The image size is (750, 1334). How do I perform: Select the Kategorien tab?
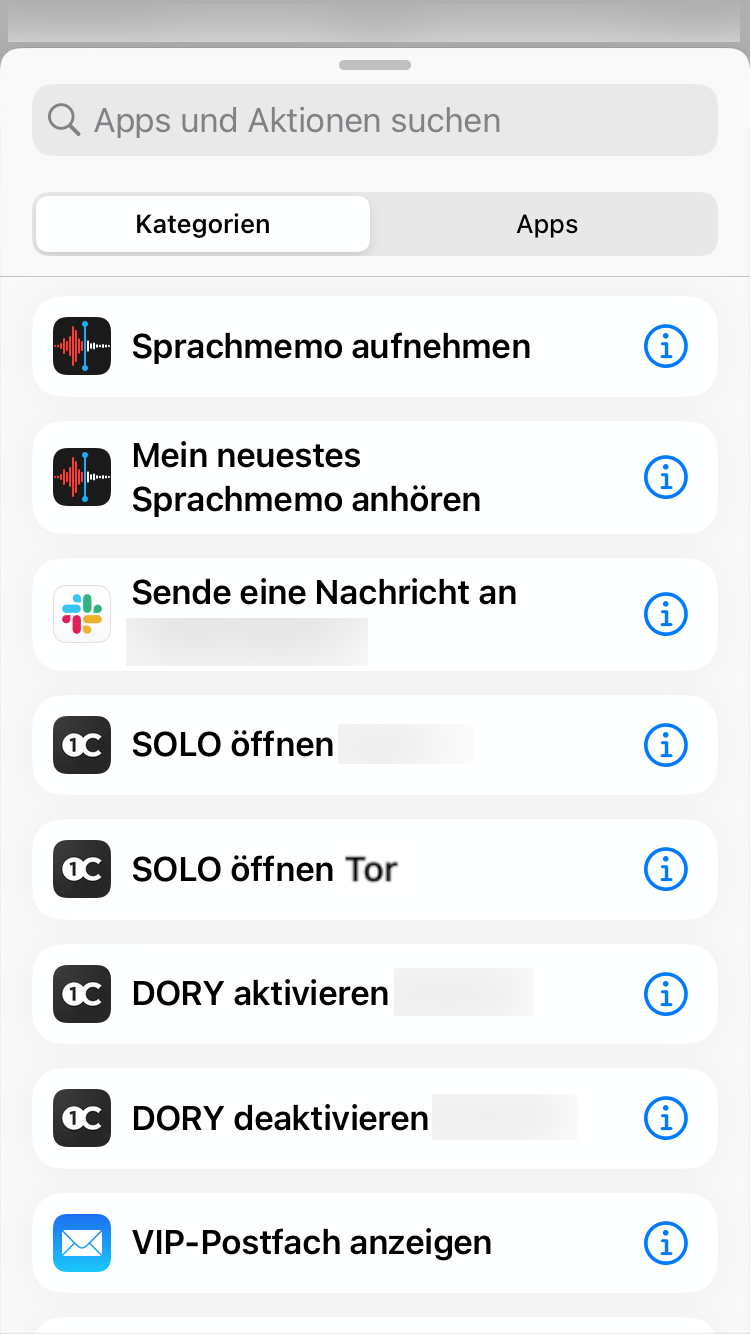(203, 224)
